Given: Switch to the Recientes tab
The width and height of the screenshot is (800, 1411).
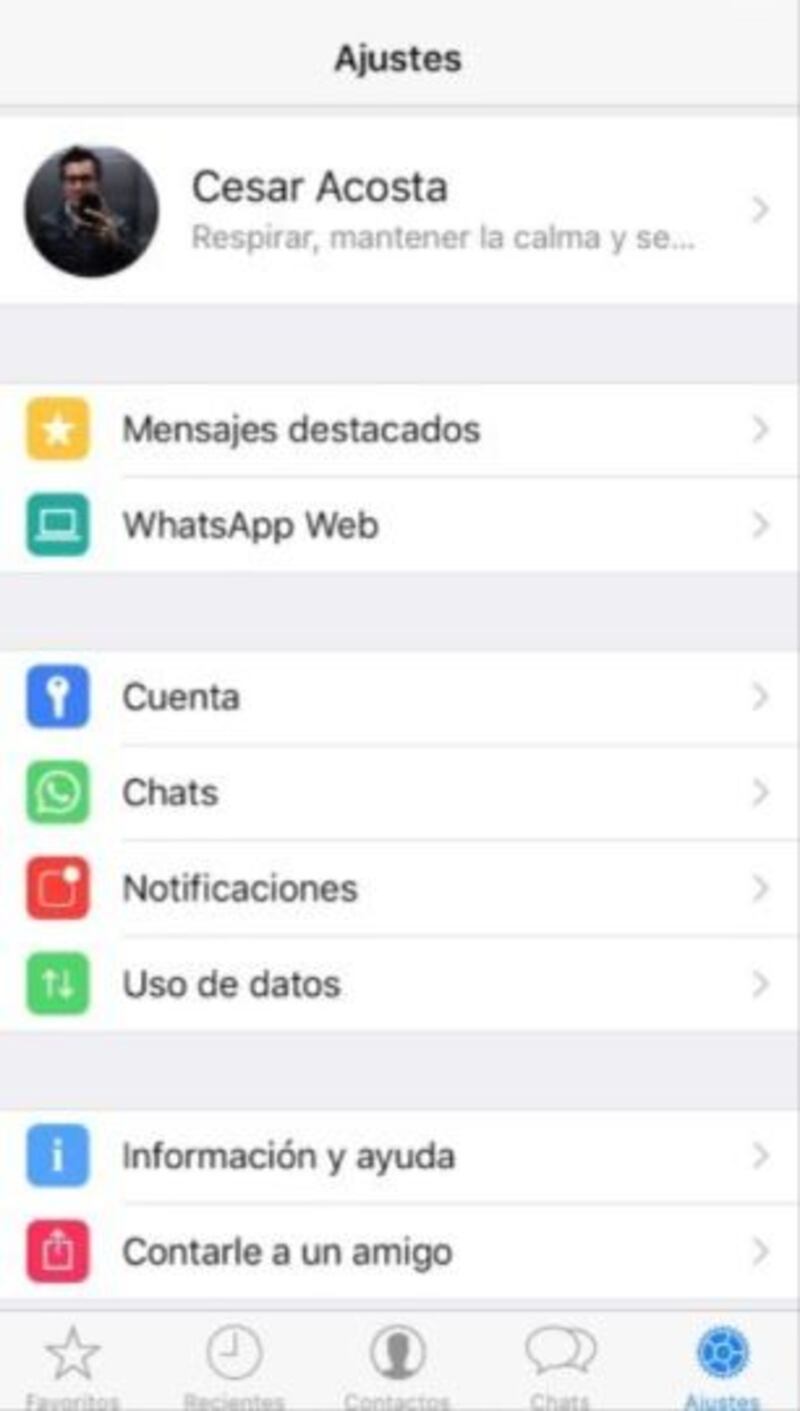Looking at the screenshot, I should coord(234,1365).
